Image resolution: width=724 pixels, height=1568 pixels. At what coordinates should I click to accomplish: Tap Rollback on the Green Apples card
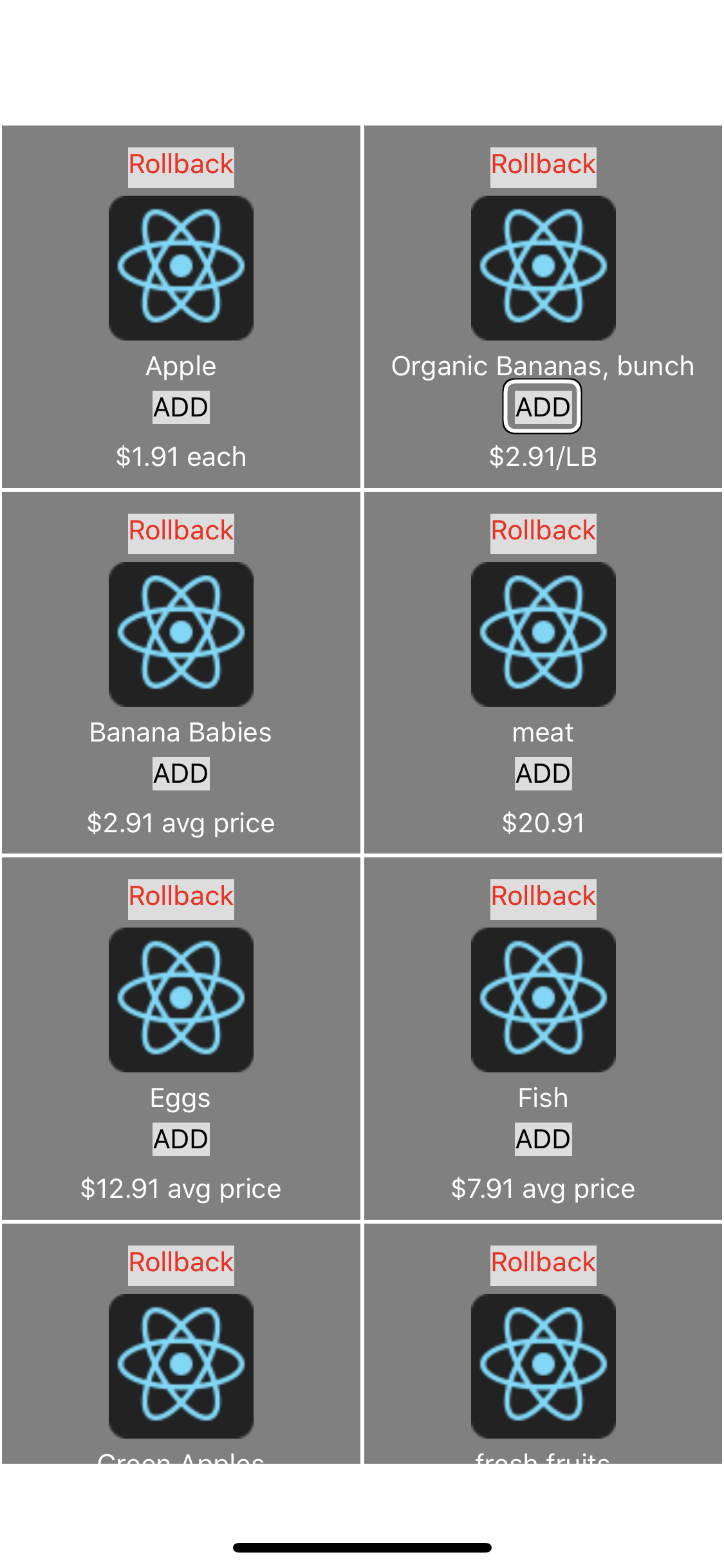click(x=181, y=1263)
